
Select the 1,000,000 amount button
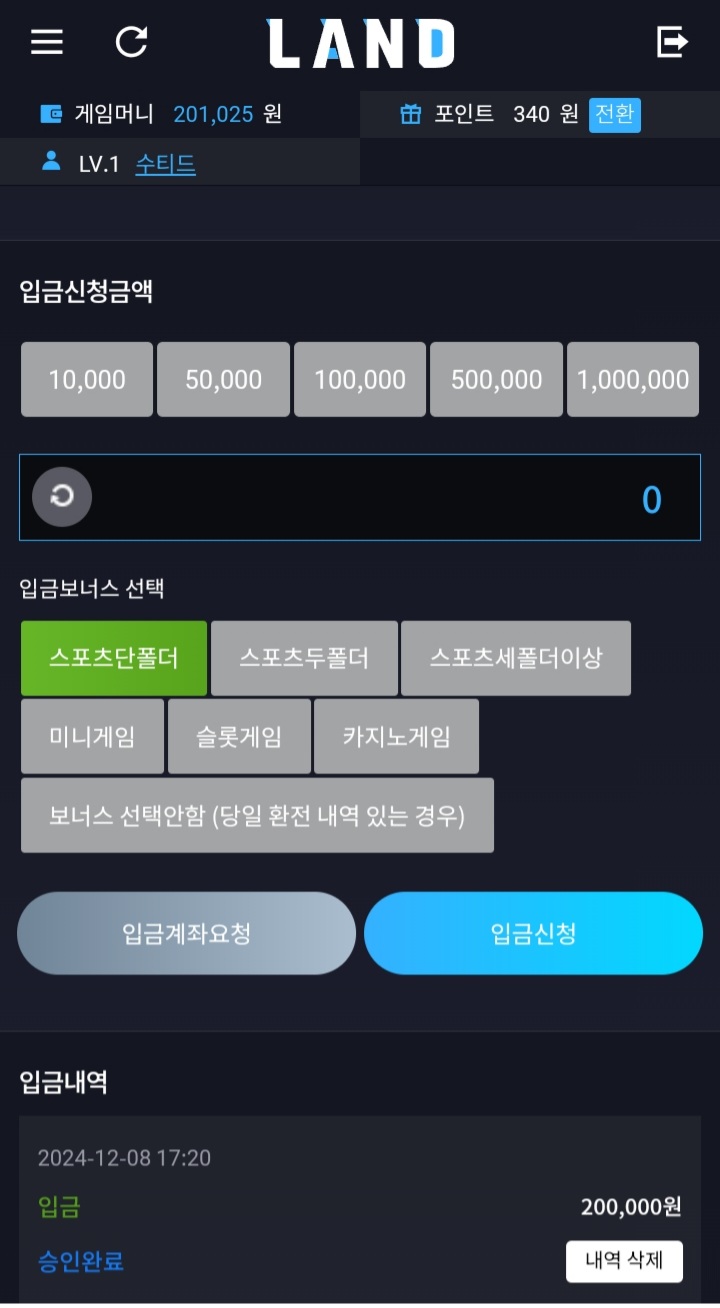coord(633,380)
